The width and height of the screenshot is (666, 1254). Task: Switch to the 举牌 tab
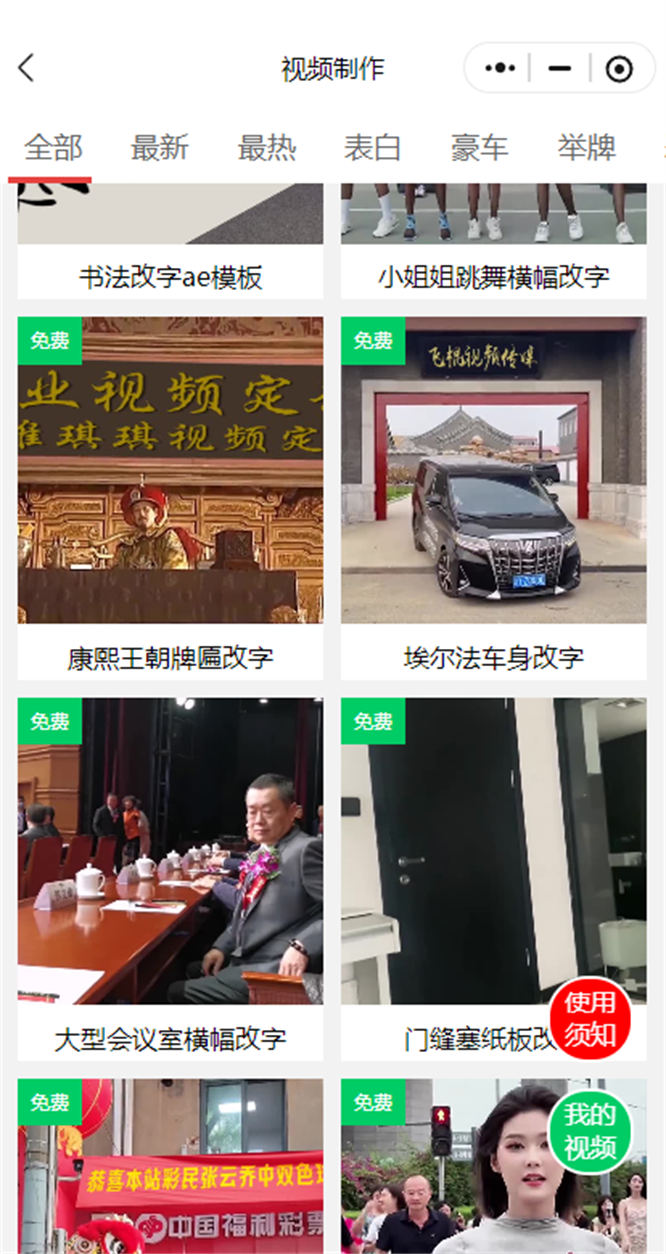586,148
